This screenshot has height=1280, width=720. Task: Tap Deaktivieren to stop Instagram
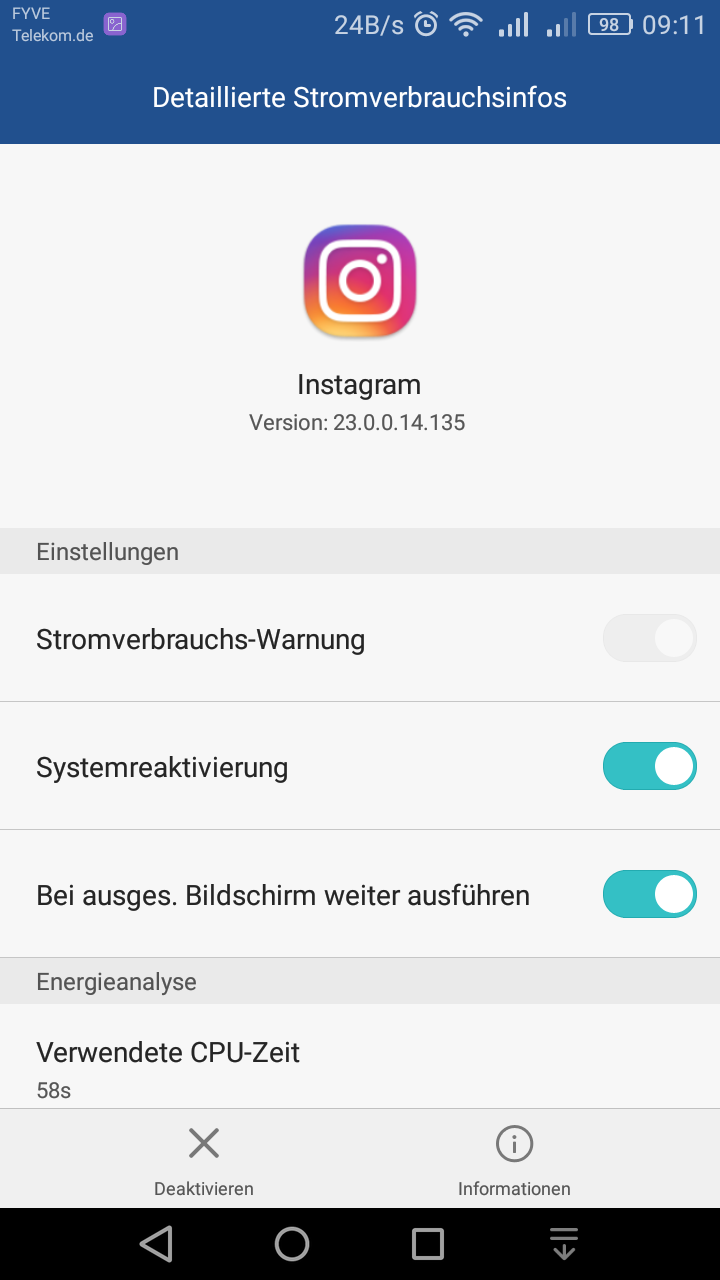(204, 1159)
